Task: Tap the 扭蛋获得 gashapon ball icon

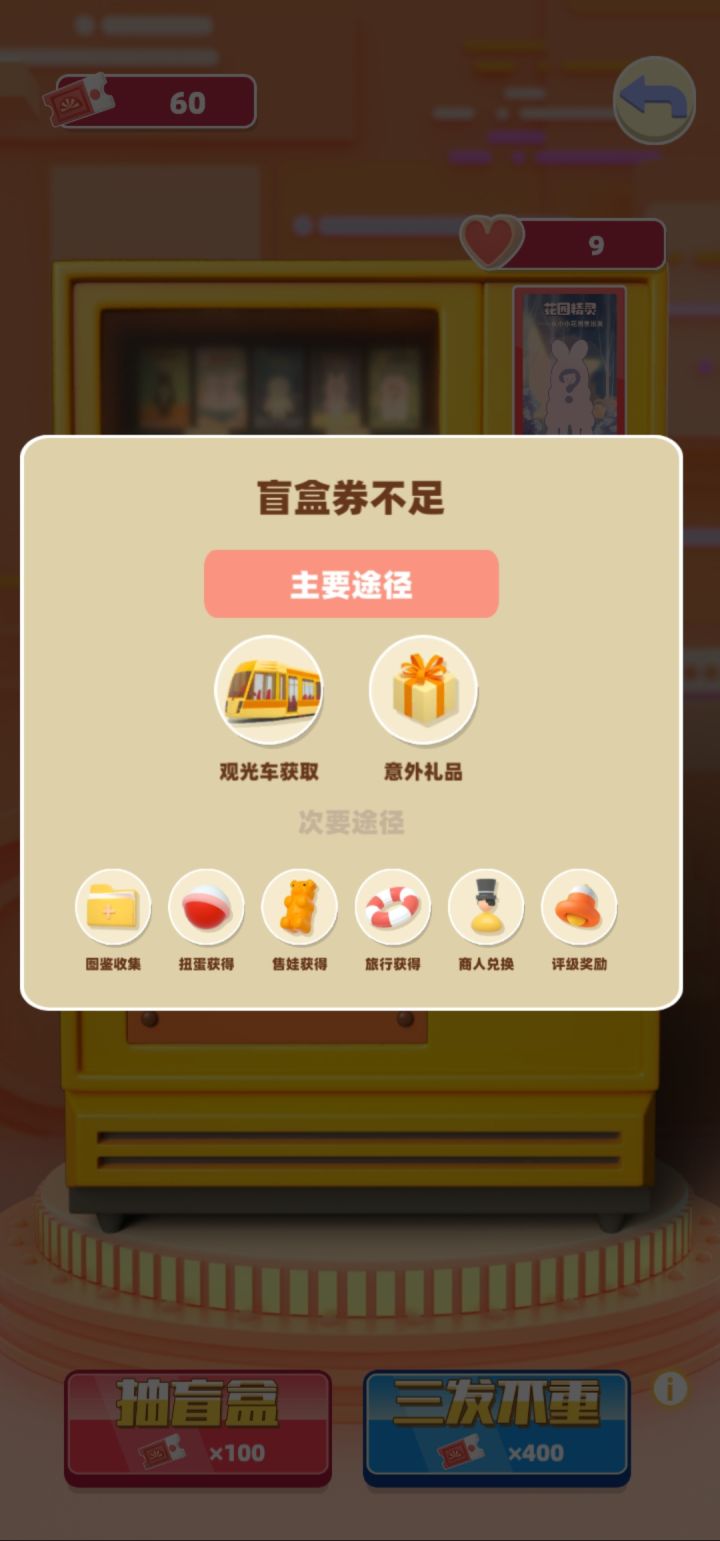Action: point(206,908)
